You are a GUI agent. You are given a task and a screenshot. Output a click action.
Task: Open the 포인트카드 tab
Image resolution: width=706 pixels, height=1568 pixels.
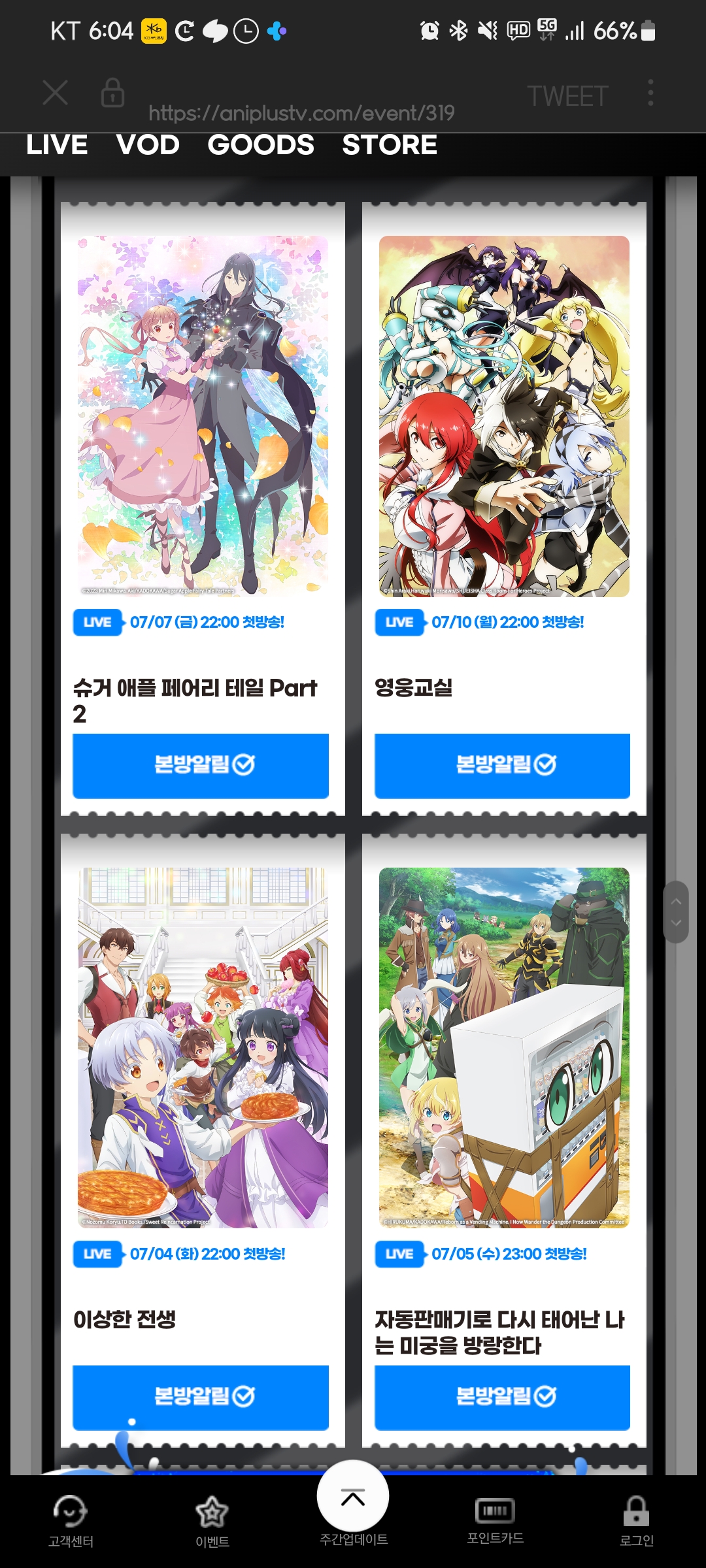[x=495, y=1521]
